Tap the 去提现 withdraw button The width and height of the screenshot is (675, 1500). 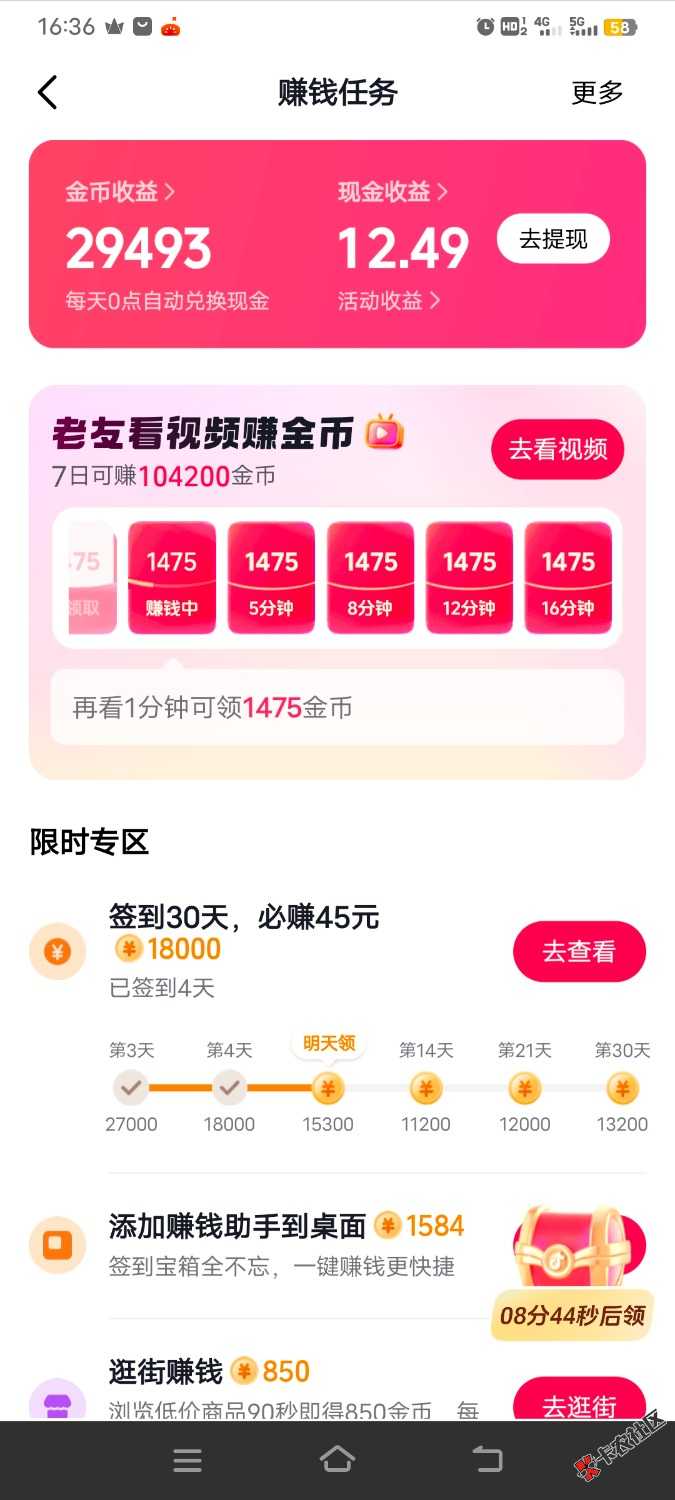coord(553,239)
